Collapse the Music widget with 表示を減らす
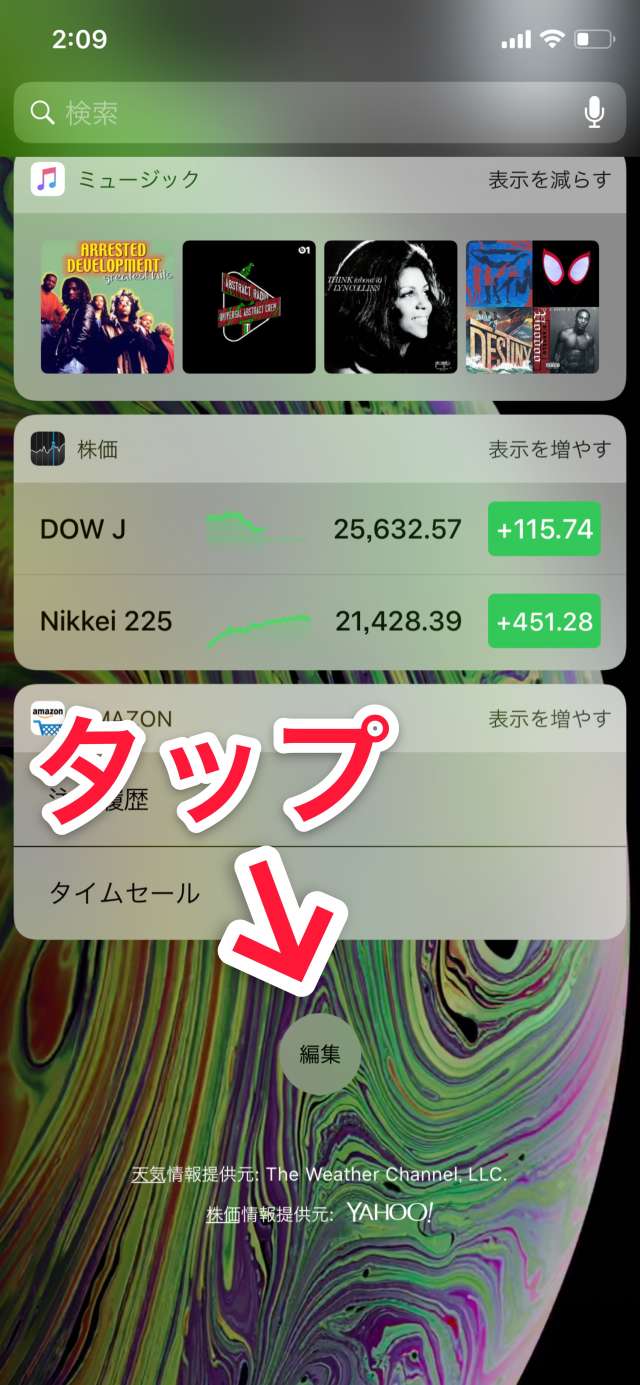 (549, 180)
